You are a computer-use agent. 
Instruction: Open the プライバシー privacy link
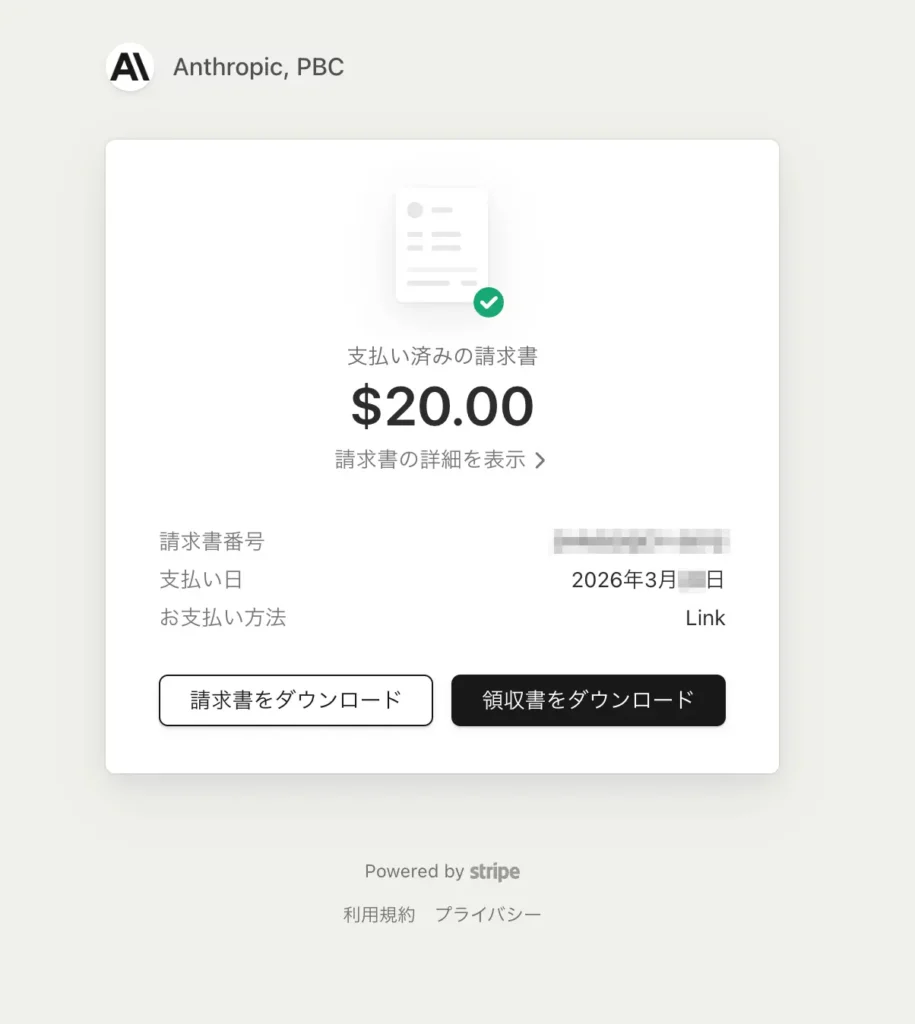click(488, 914)
